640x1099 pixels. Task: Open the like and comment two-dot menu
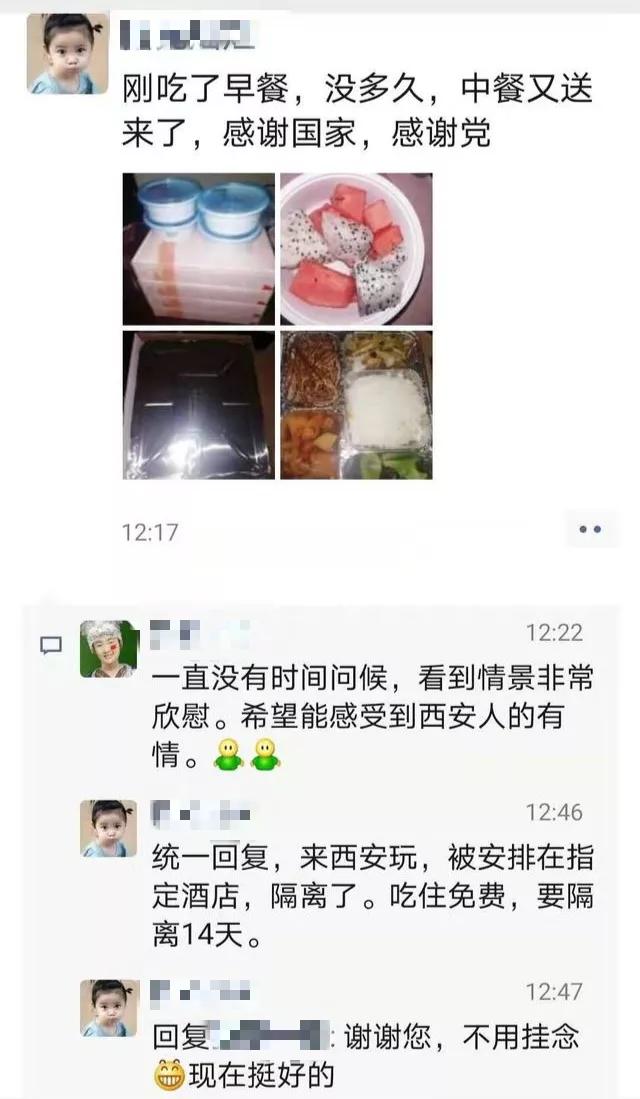click(590, 530)
